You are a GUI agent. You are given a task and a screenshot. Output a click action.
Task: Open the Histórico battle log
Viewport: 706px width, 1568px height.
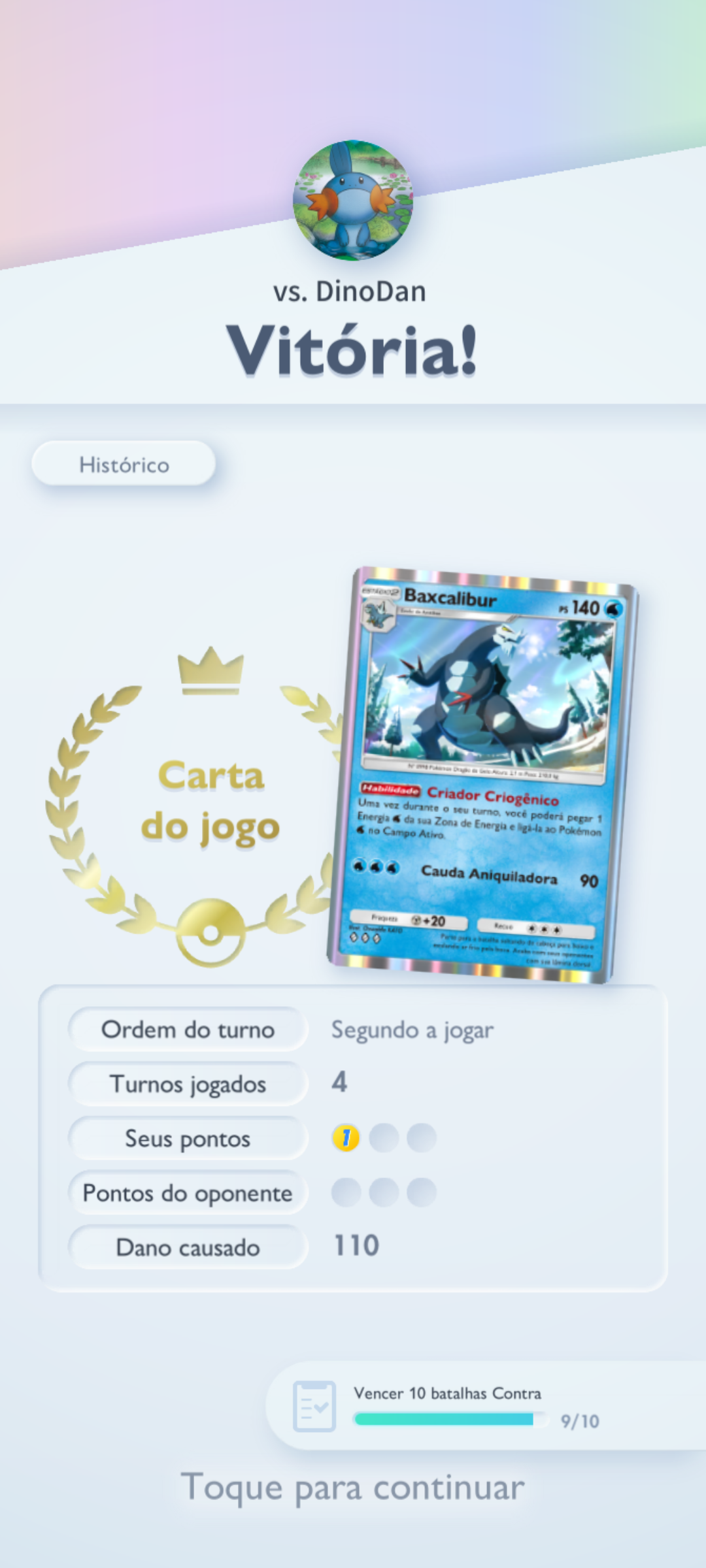124,464
